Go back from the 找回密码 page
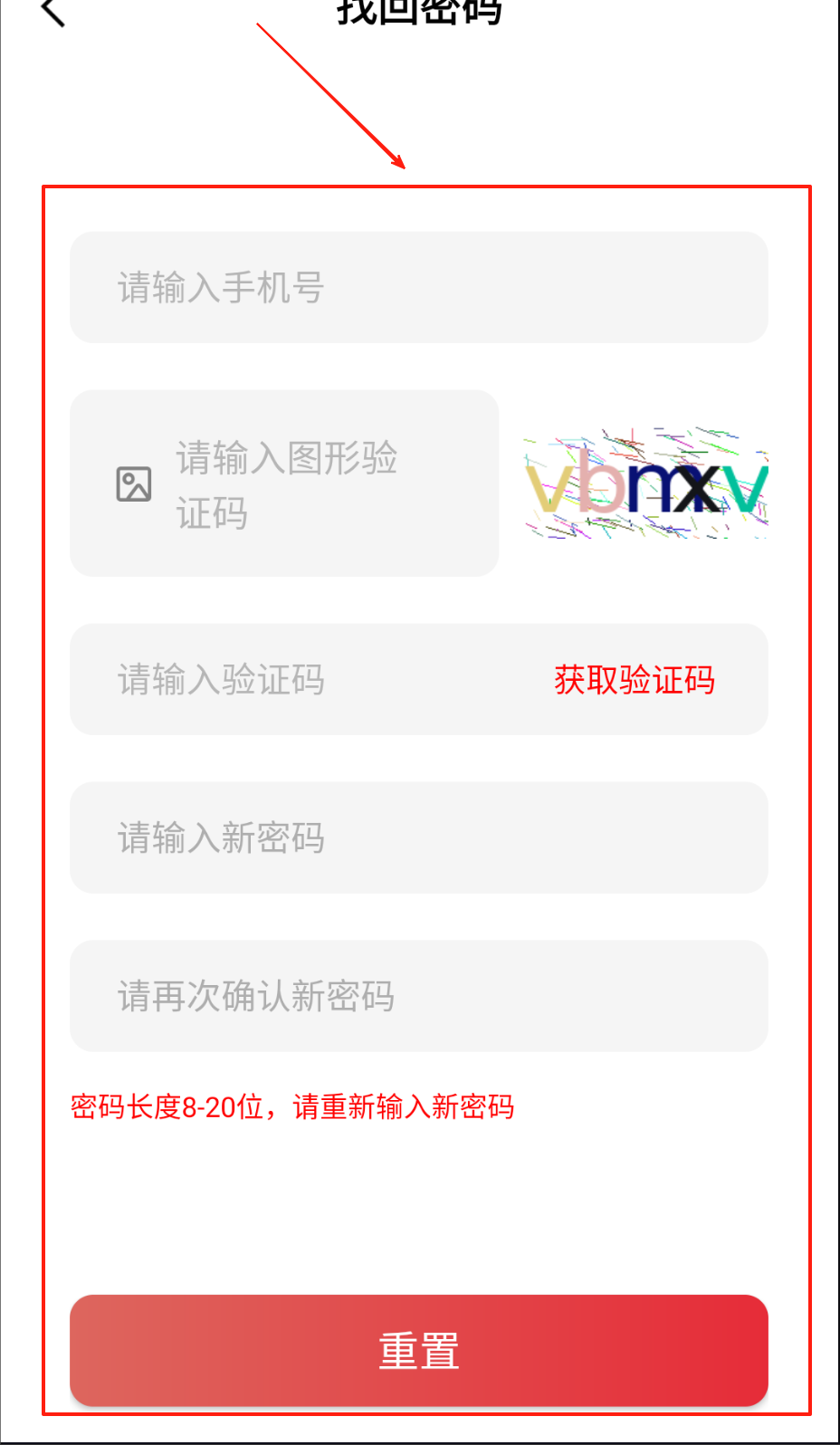Screen dimensions: 840x1445 click(53, 12)
